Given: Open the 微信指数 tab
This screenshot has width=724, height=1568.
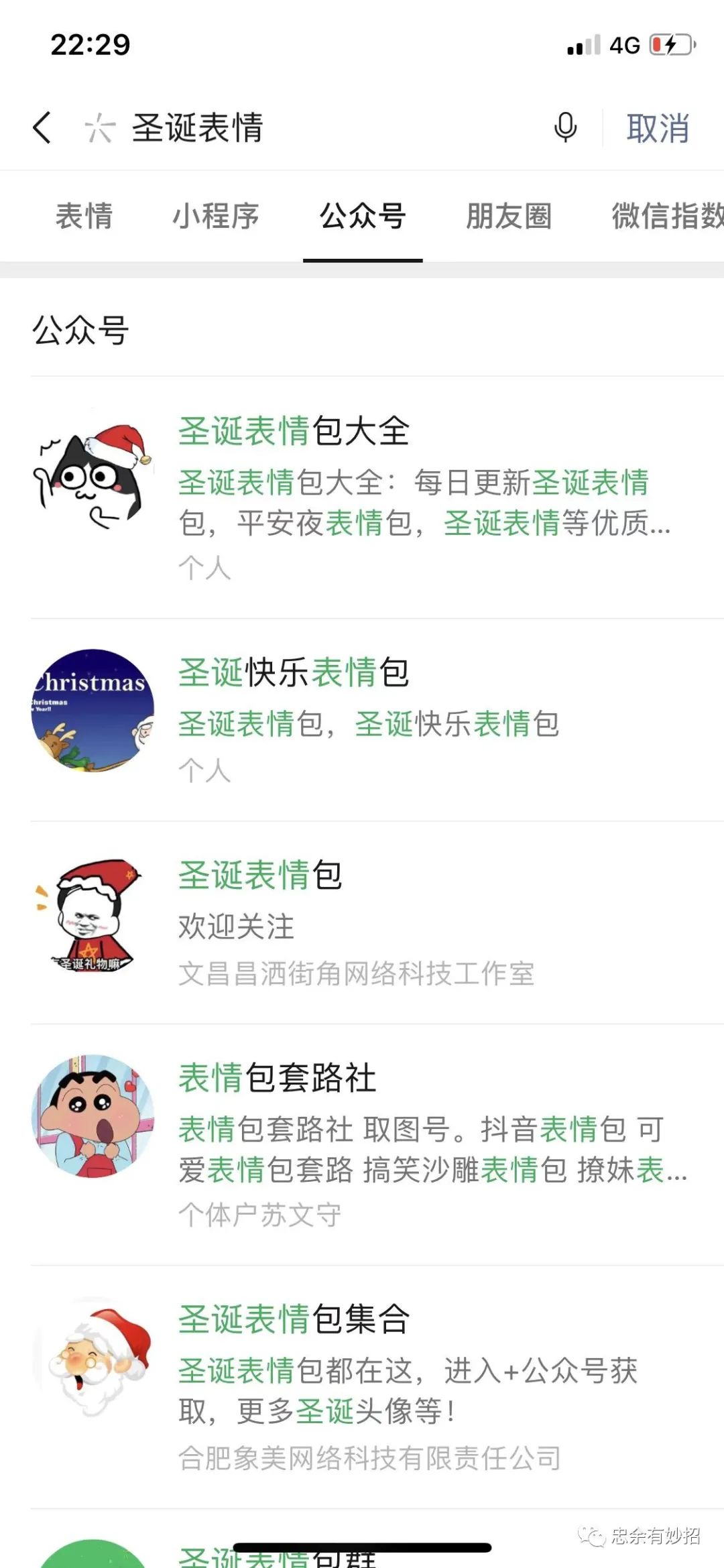Looking at the screenshot, I should tap(664, 217).
